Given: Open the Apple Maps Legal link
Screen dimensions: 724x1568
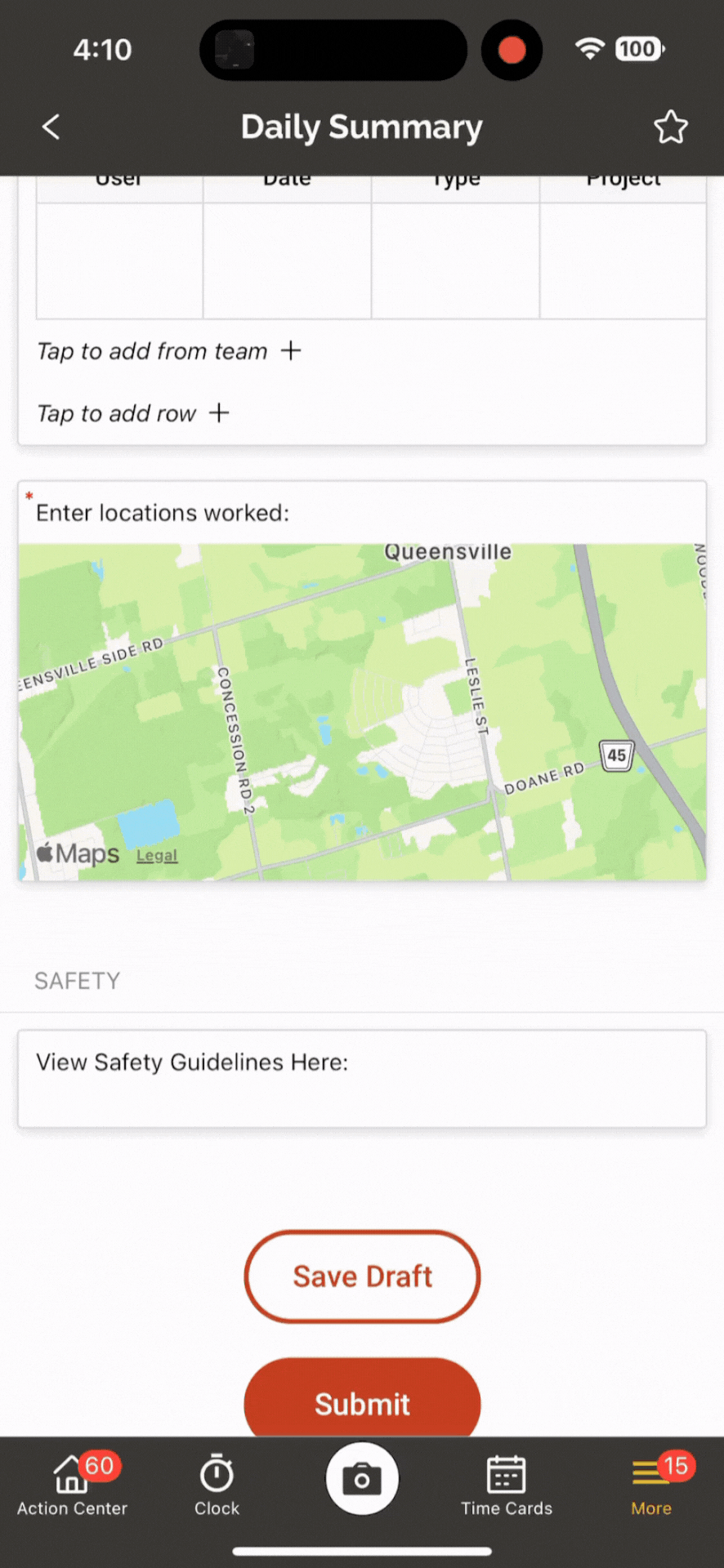Looking at the screenshot, I should point(157,855).
